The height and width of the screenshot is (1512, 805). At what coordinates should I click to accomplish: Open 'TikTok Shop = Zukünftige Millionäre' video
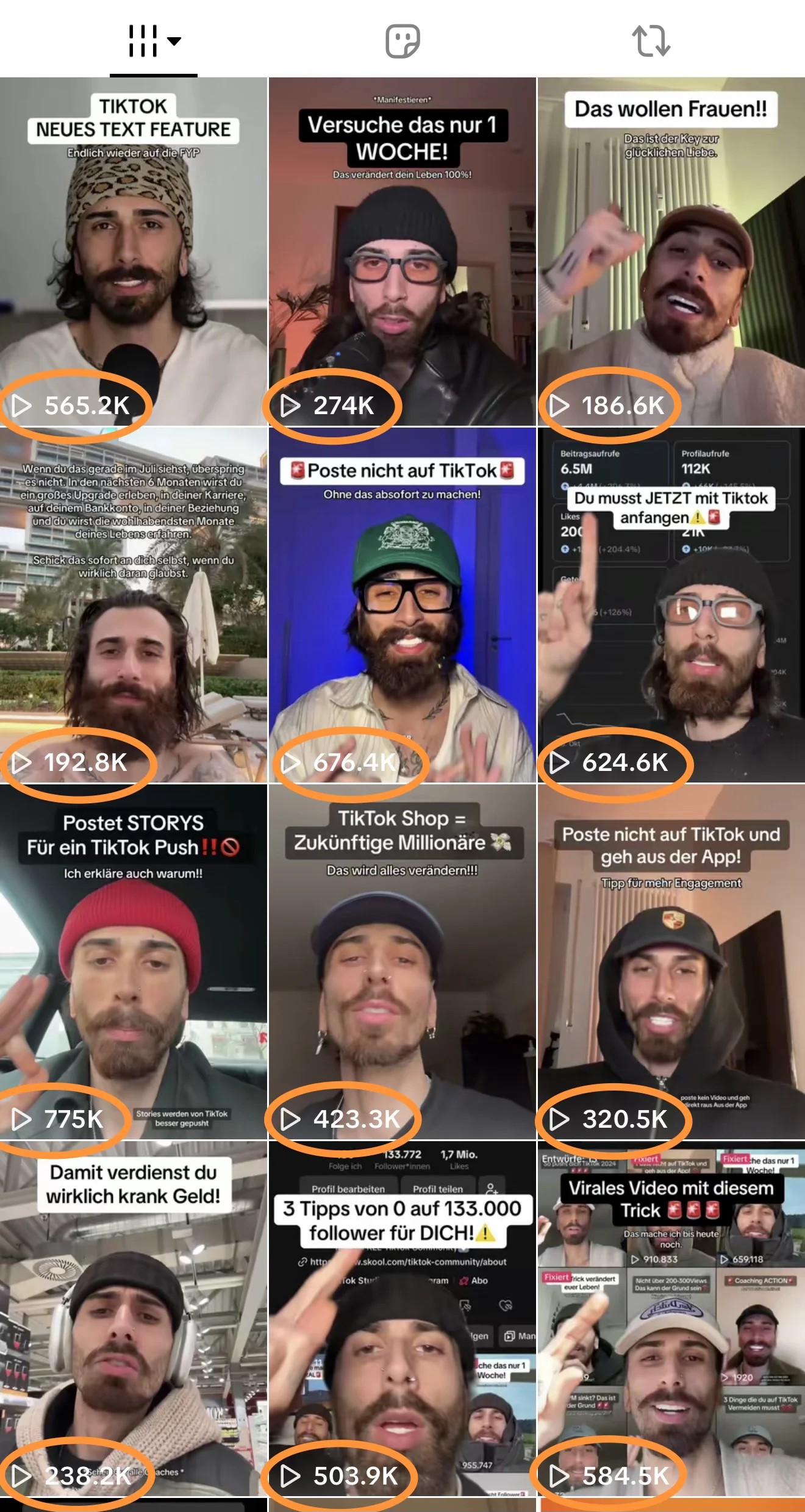(402, 962)
